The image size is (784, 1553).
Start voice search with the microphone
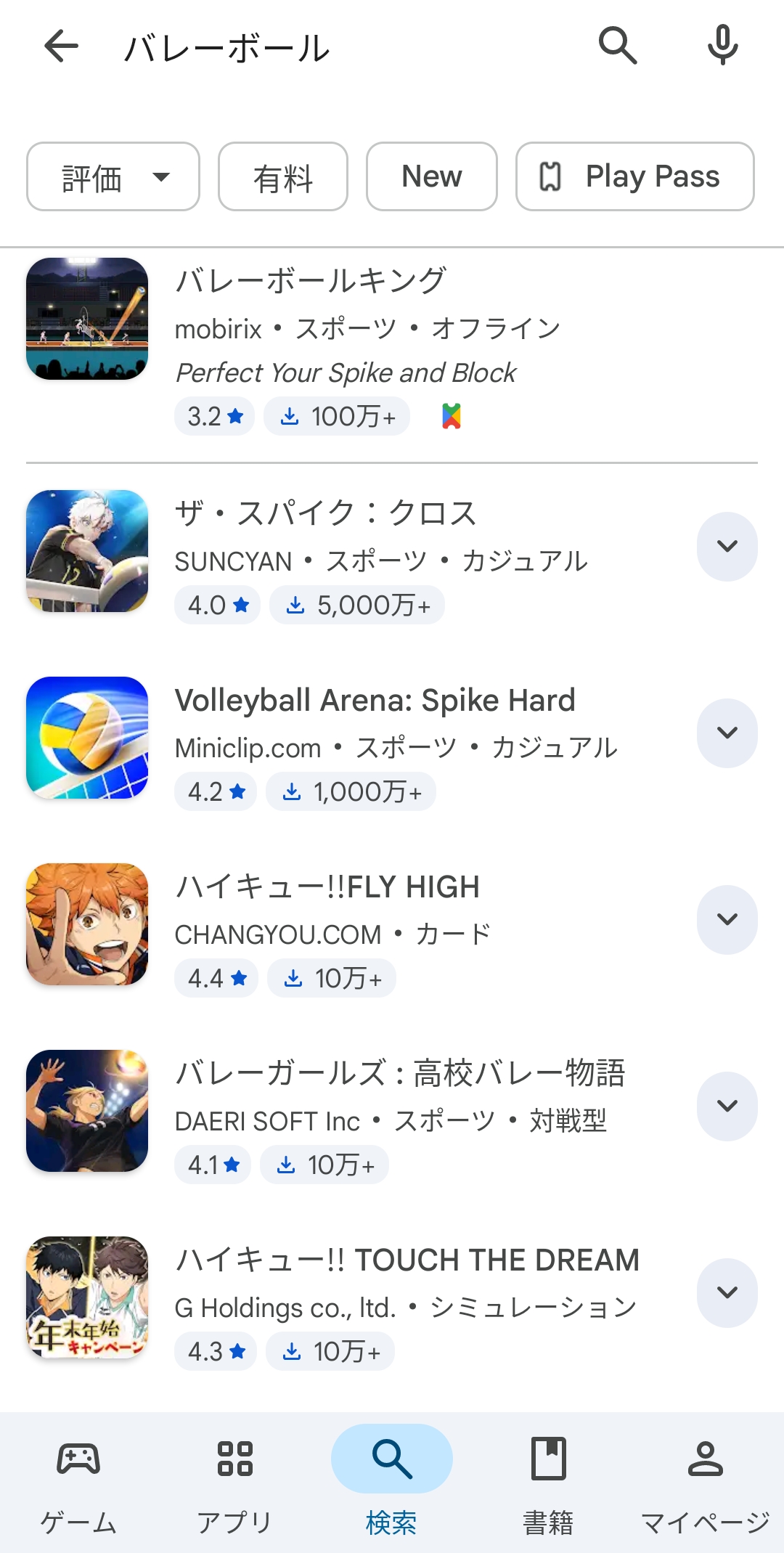pos(722,46)
